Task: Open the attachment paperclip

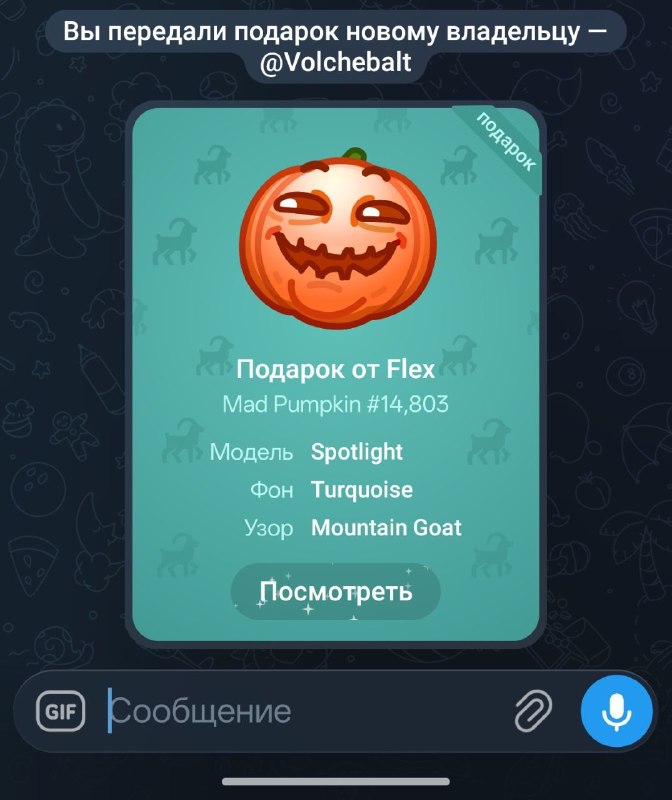Action: [533, 711]
